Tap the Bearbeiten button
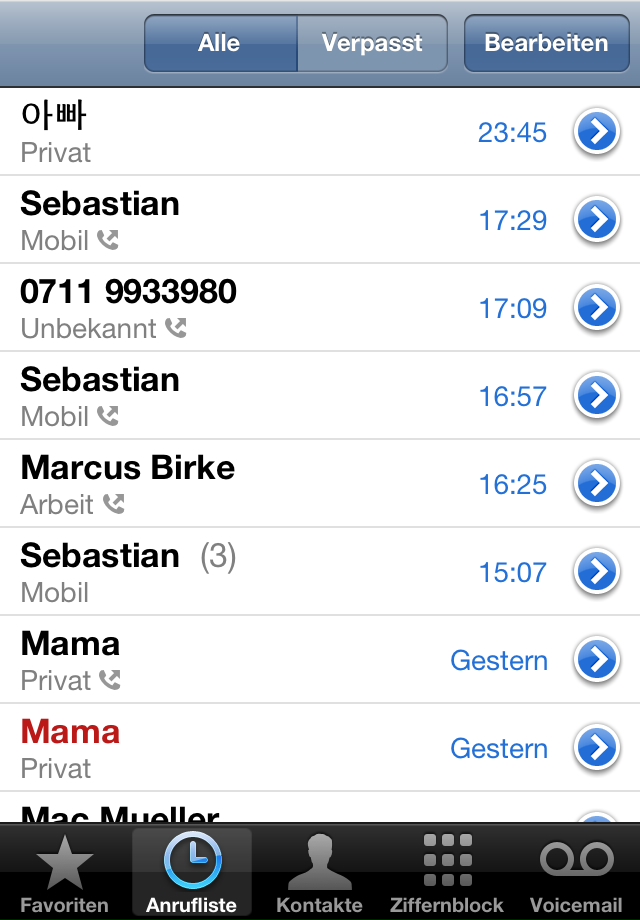This screenshot has height=920, width=640. (x=546, y=44)
